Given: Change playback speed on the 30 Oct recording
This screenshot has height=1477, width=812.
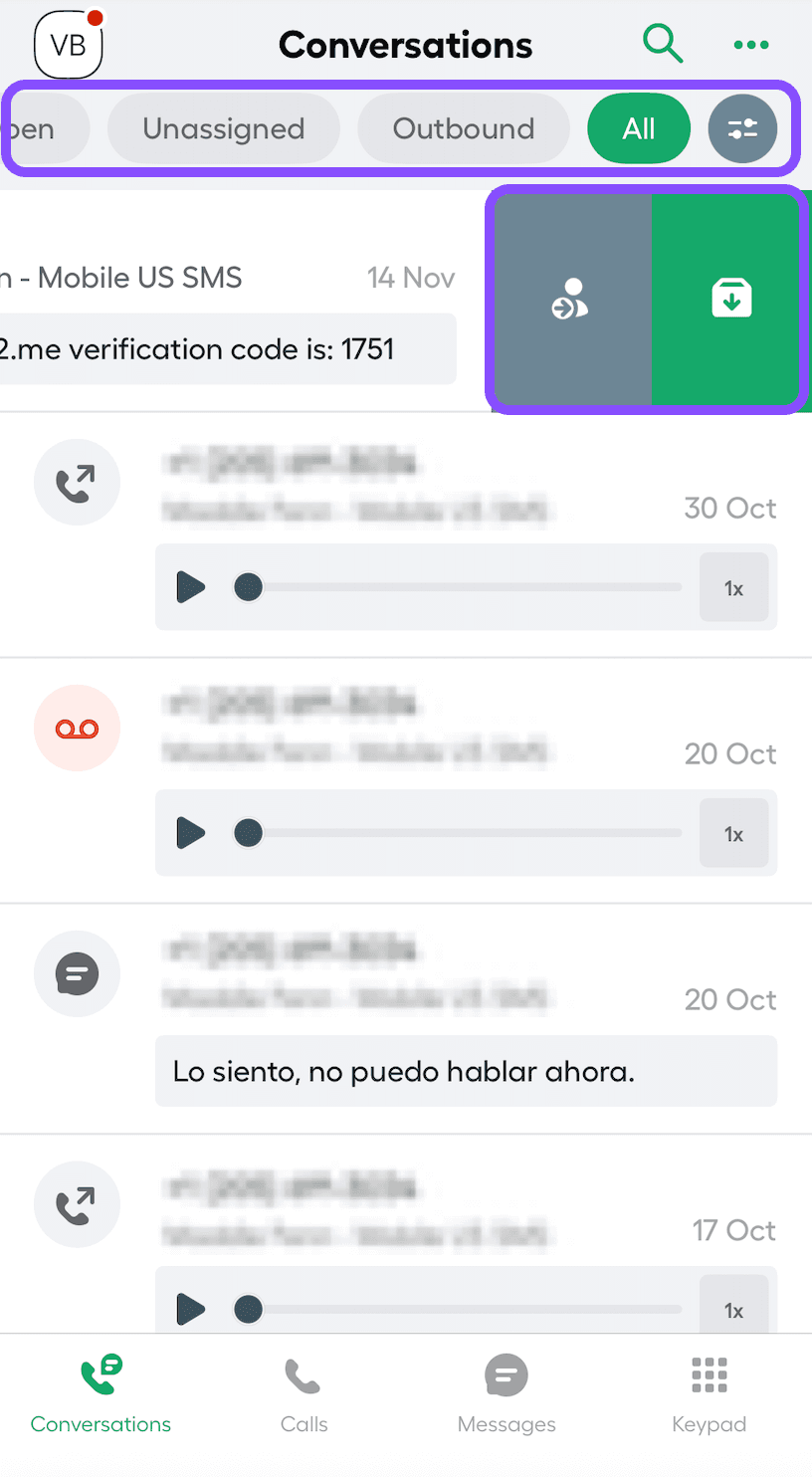Looking at the screenshot, I should (x=733, y=587).
